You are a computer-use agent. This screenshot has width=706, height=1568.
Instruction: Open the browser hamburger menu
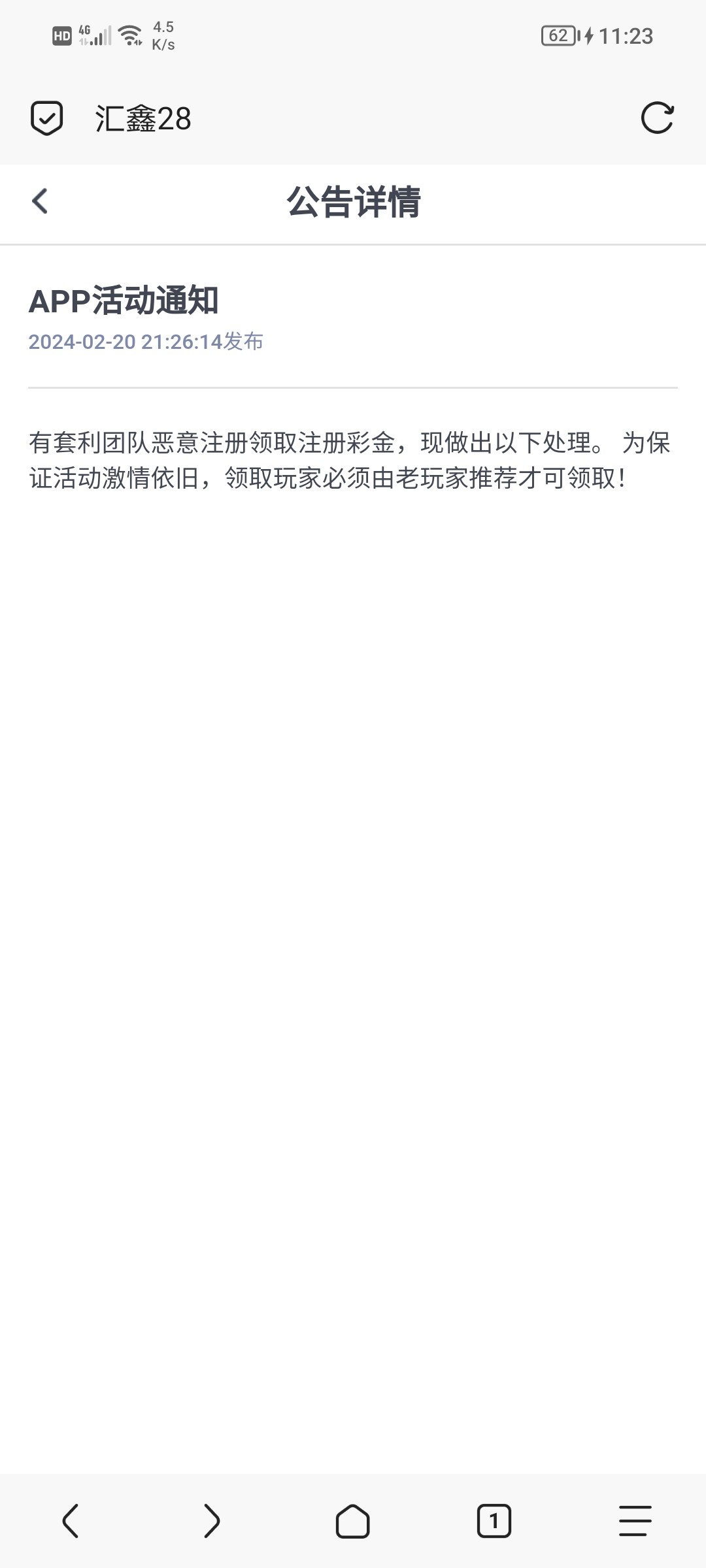635,1521
